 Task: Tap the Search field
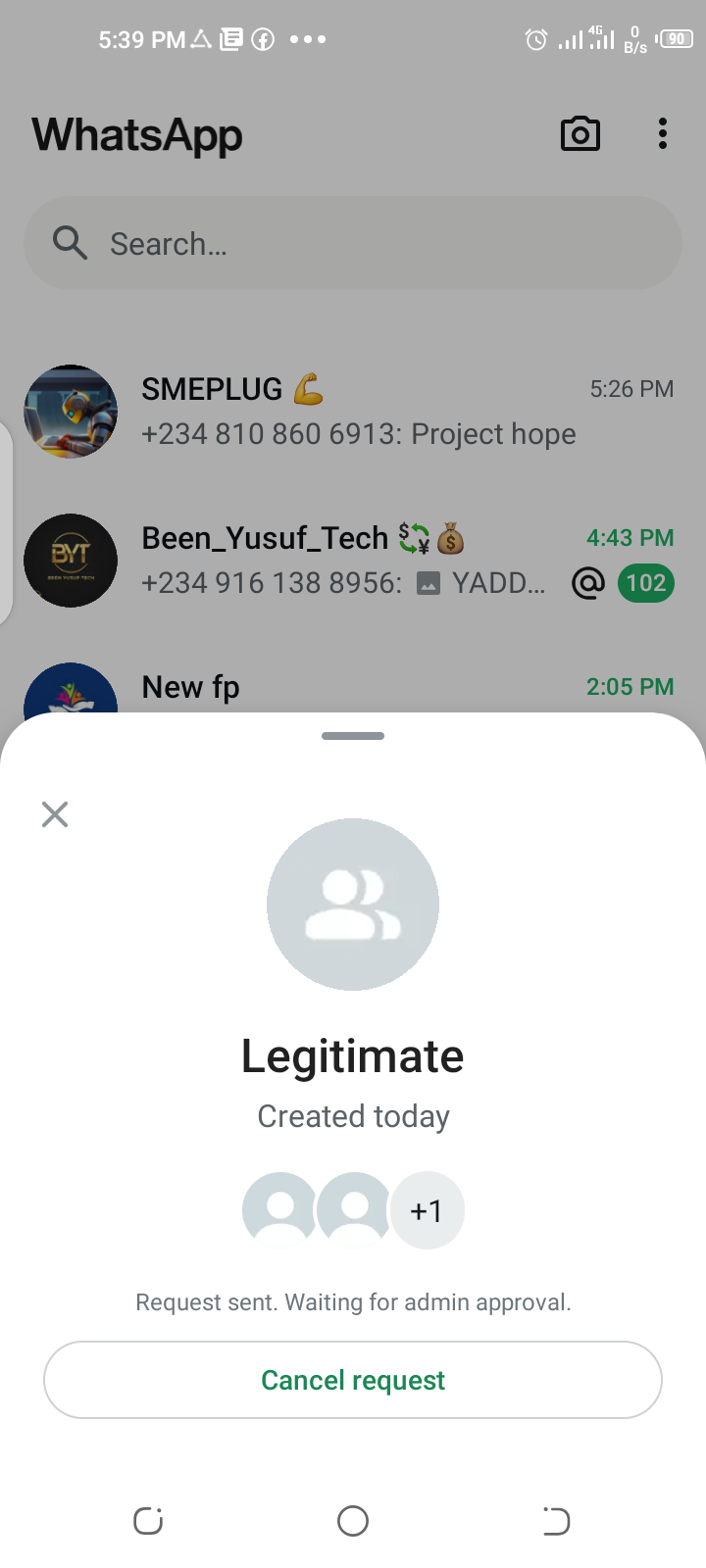click(x=353, y=243)
